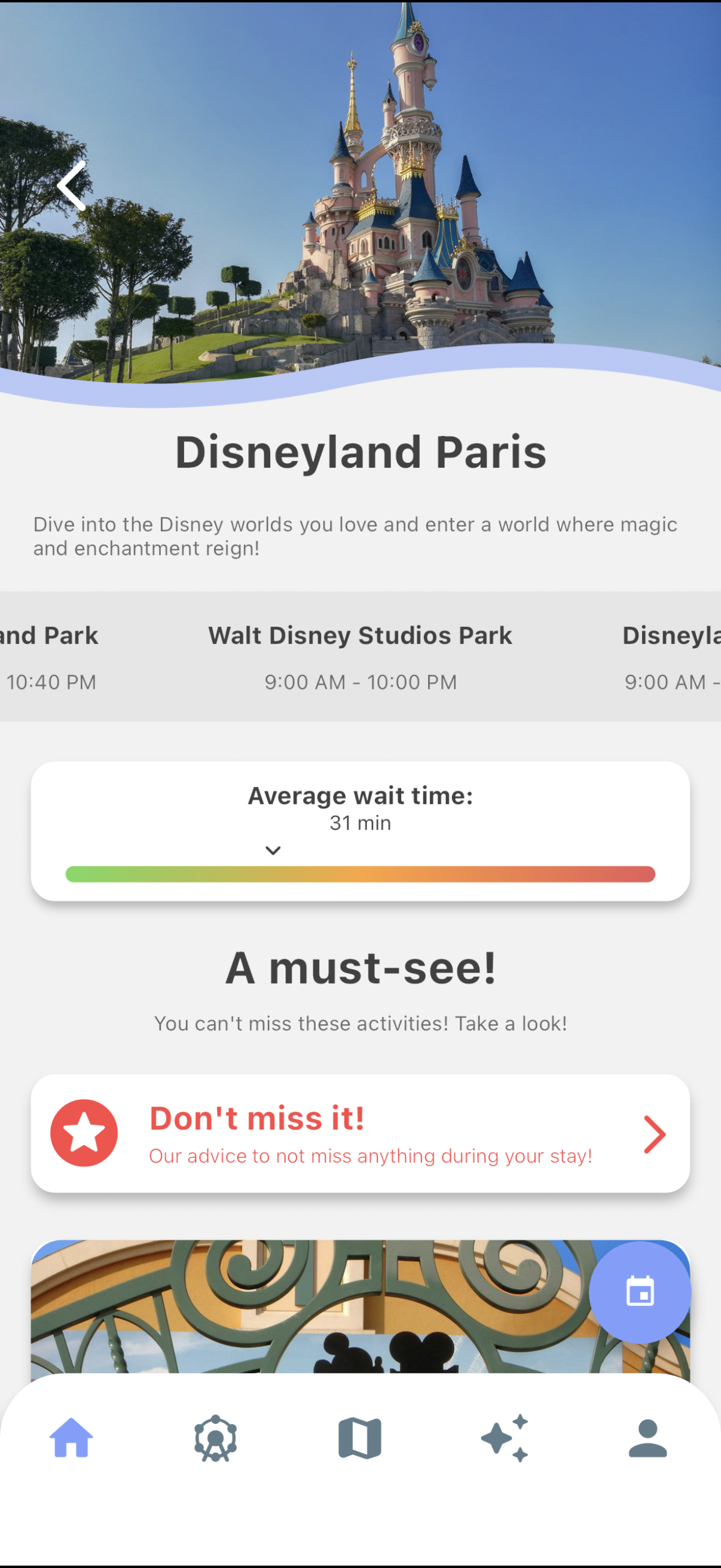
Task: Expand the Walt Disney Studios Park entry
Action: 360,651
